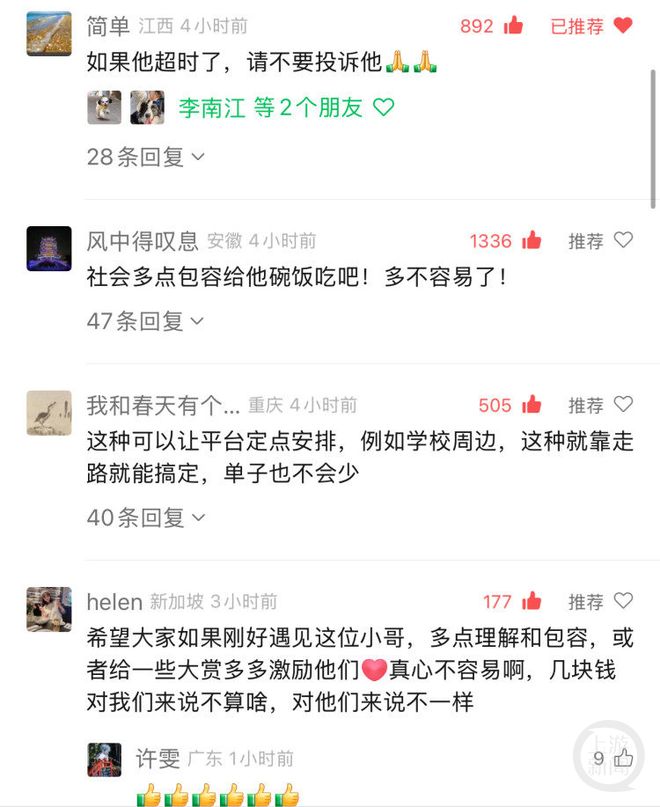View 风中得叹息's profile via avatar

[x=49, y=249]
